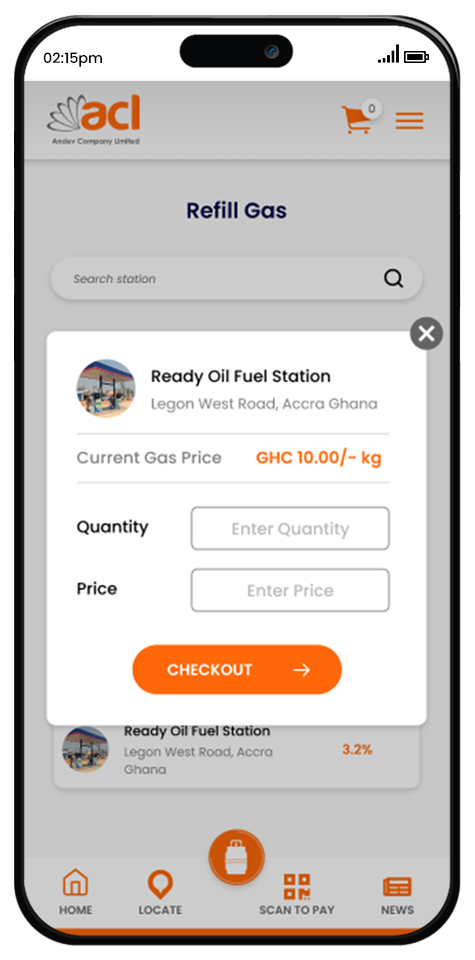Go to the Home tab
This screenshot has width=475, height=960.
[x=76, y=893]
